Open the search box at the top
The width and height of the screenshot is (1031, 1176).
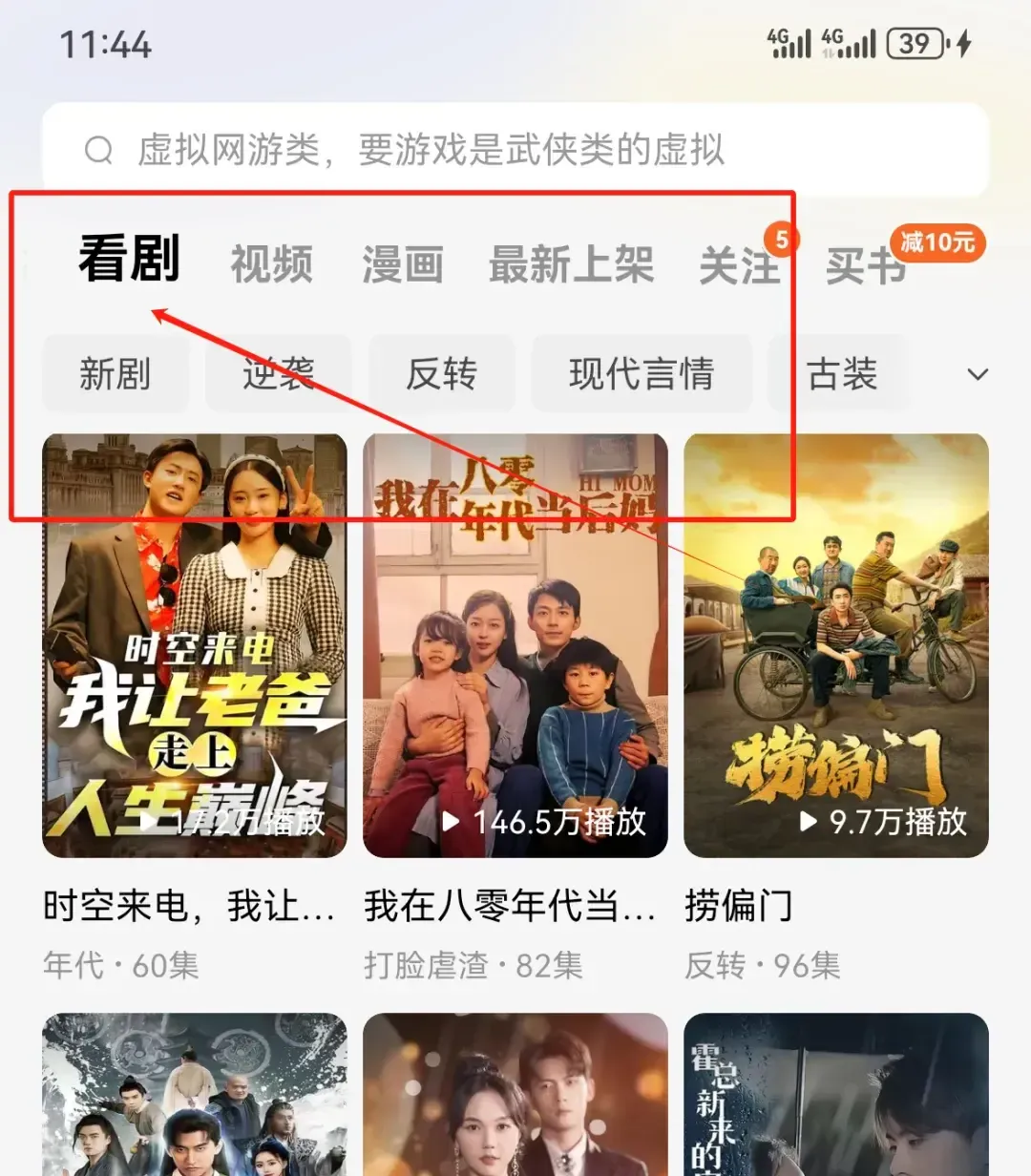pyautogui.click(x=515, y=150)
